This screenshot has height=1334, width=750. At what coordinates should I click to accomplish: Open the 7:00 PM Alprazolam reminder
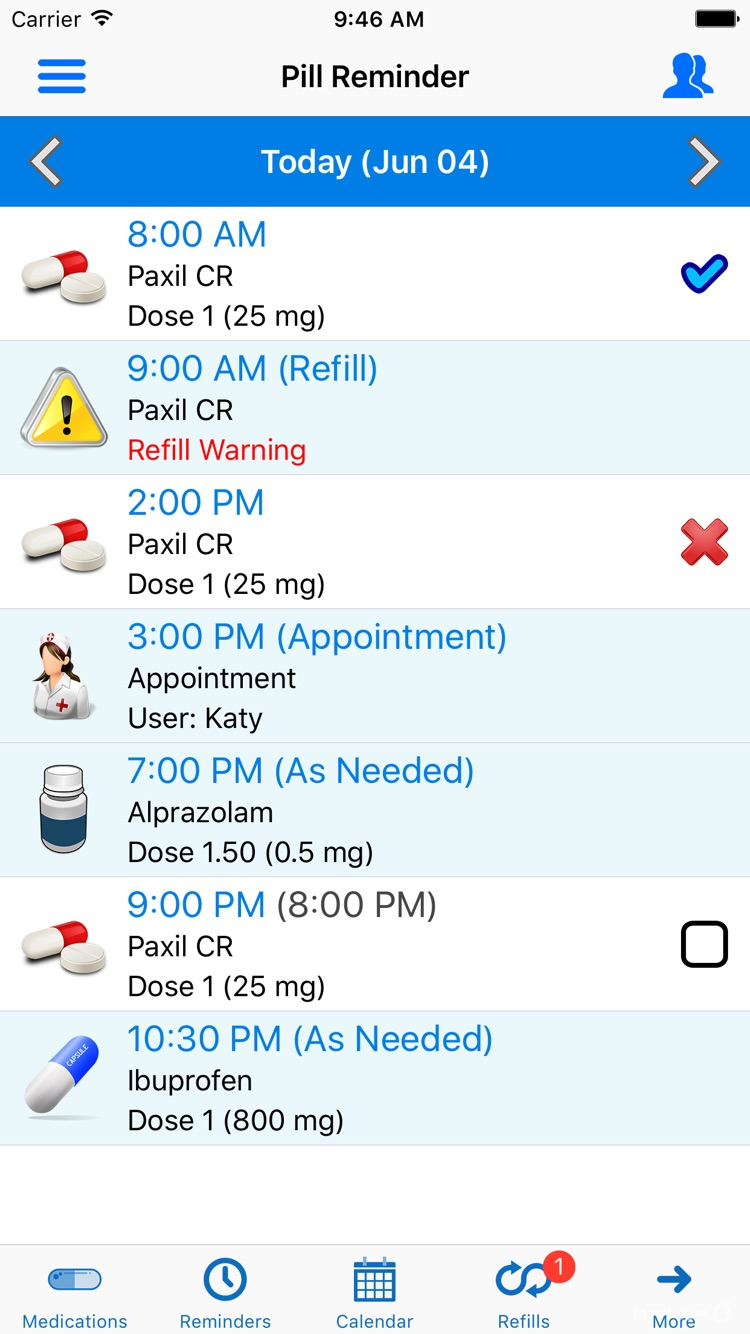click(300, 810)
